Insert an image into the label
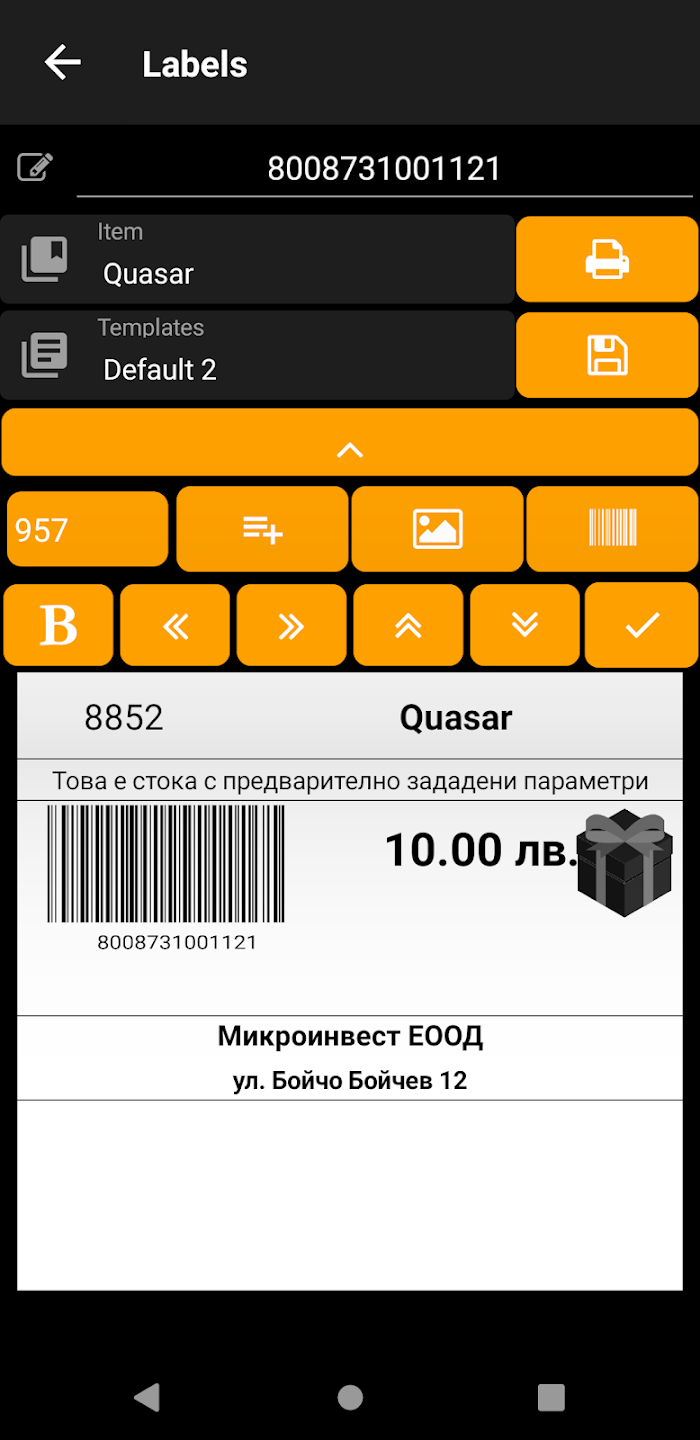This screenshot has height=1440, width=700. click(438, 529)
